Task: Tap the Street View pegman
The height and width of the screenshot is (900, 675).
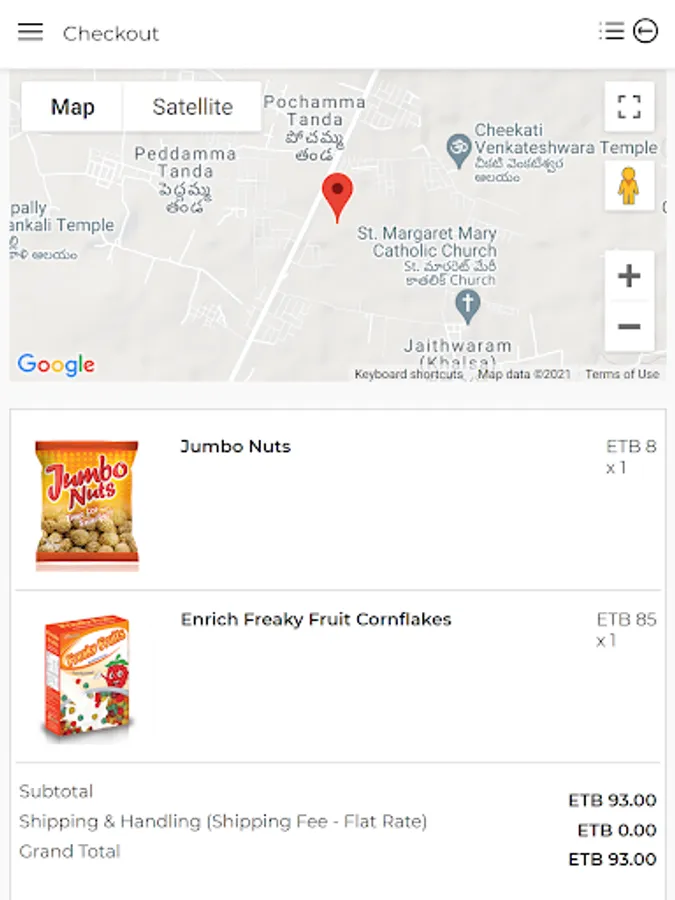Action: pyautogui.click(x=629, y=186)
